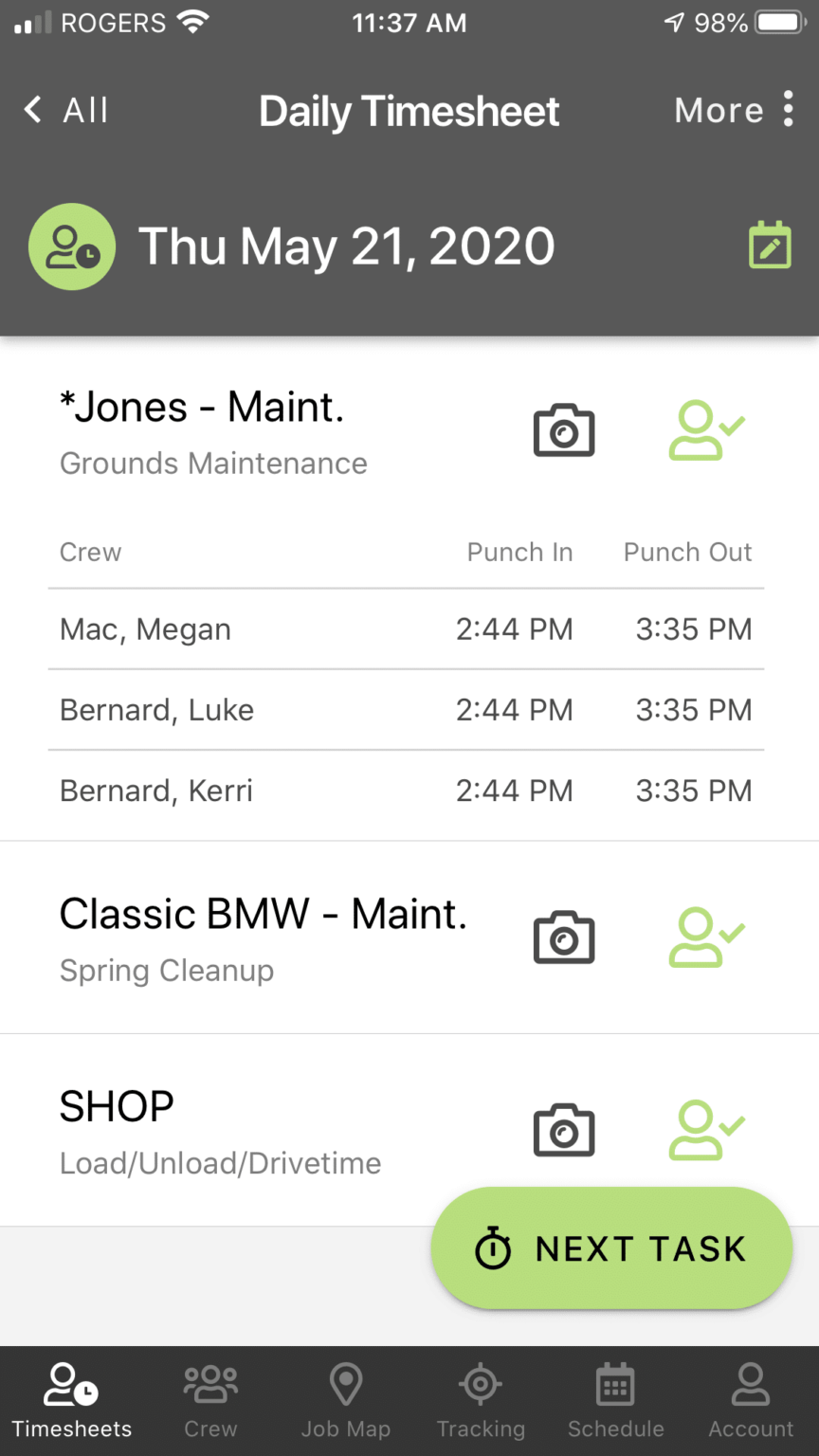819x1456 pixels.
Task: Click the Punch Out column header
Action: pyautogui.click(x=687, y=552)
